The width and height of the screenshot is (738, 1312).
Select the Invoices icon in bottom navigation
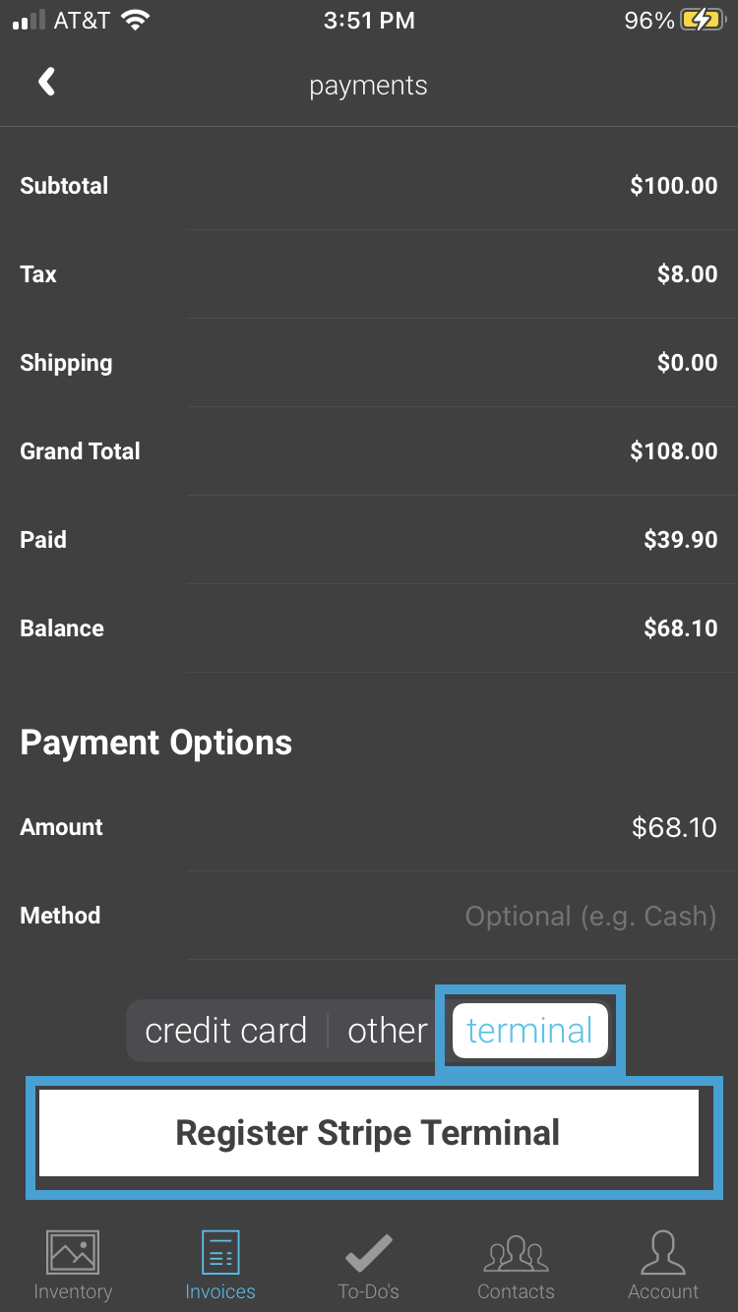219,1260
